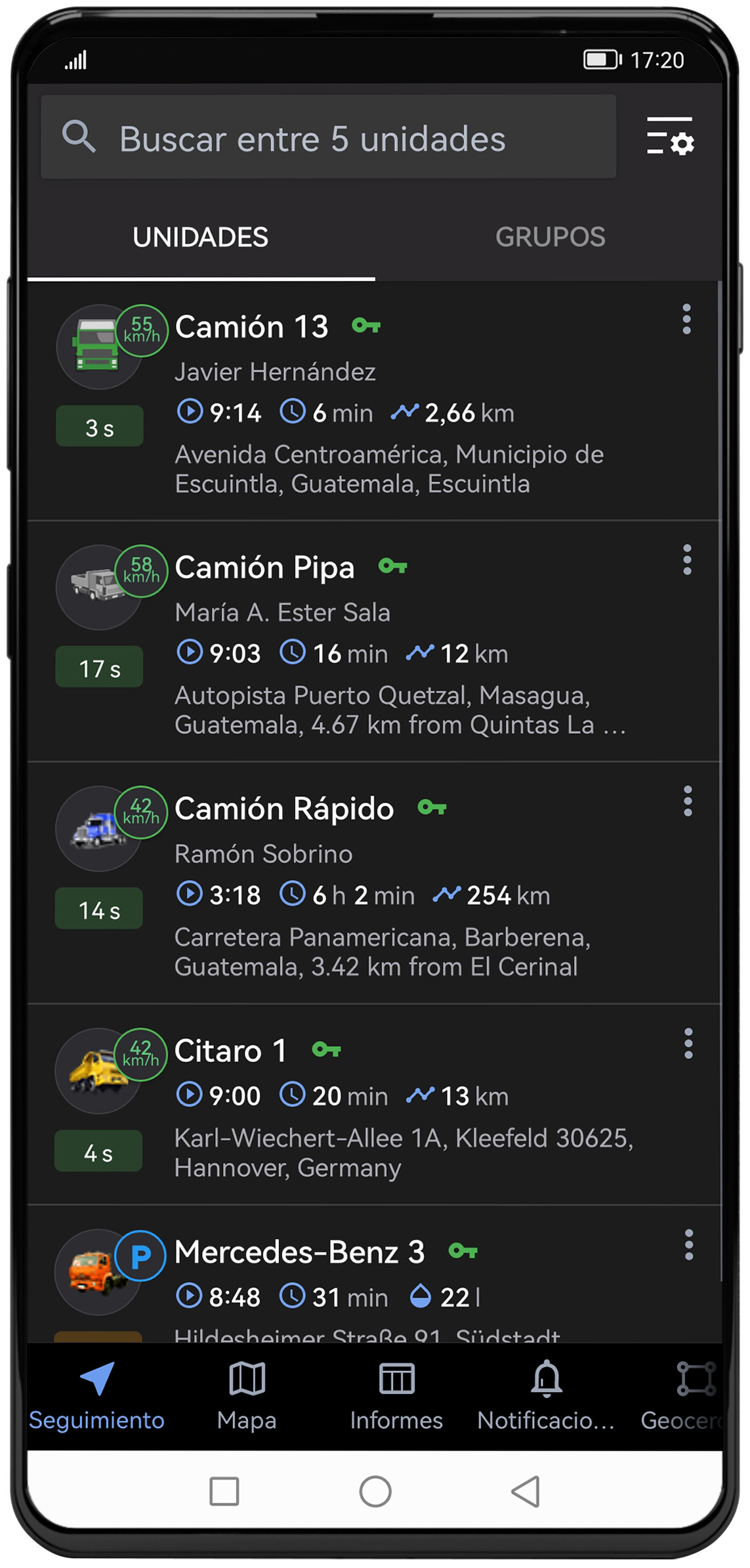Open the three-dot menu for Camión Pipa
Viewport: 750px width, 1568px height.
pos(686,561)
